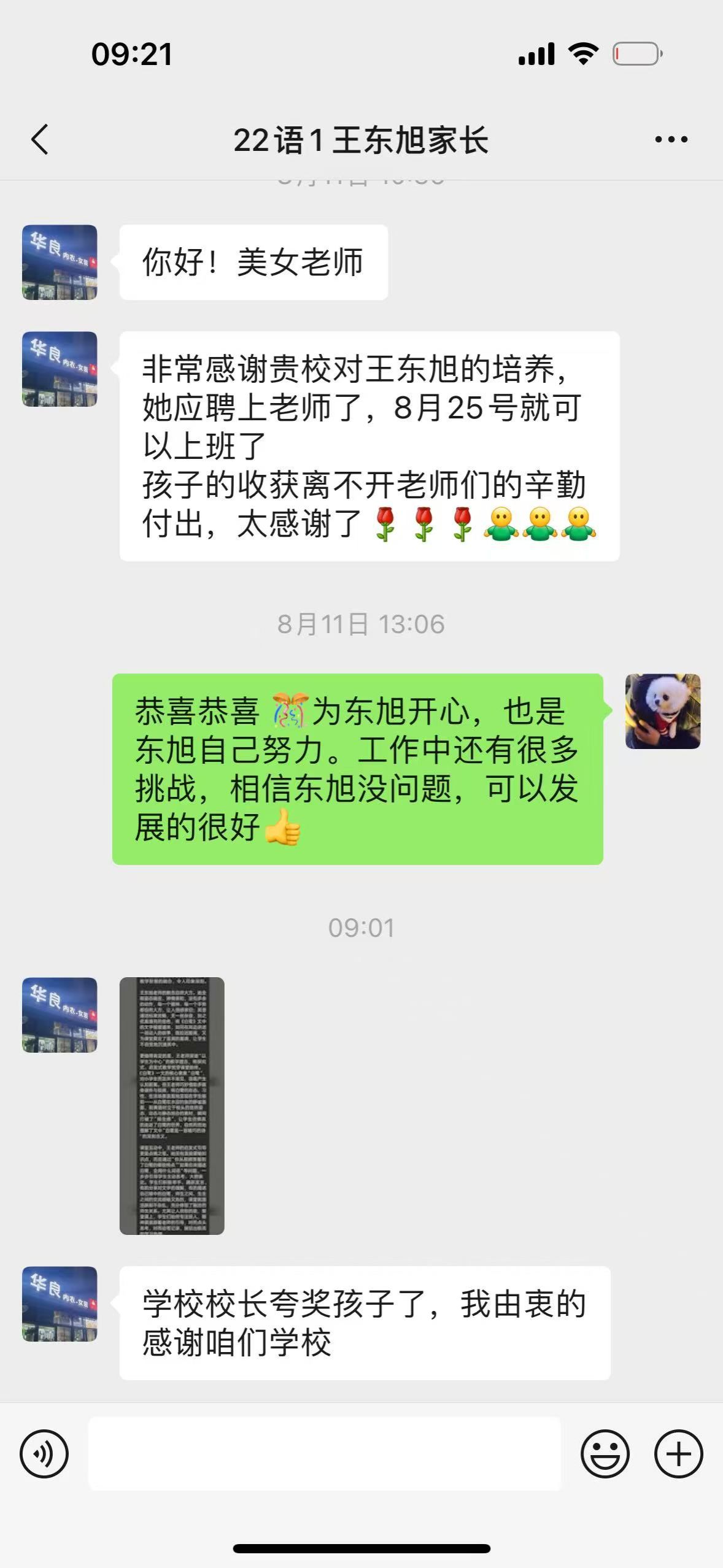This screenshot has width=723, height=1568.
Task: Switch to voice message input
Action: coord(44,1453)
